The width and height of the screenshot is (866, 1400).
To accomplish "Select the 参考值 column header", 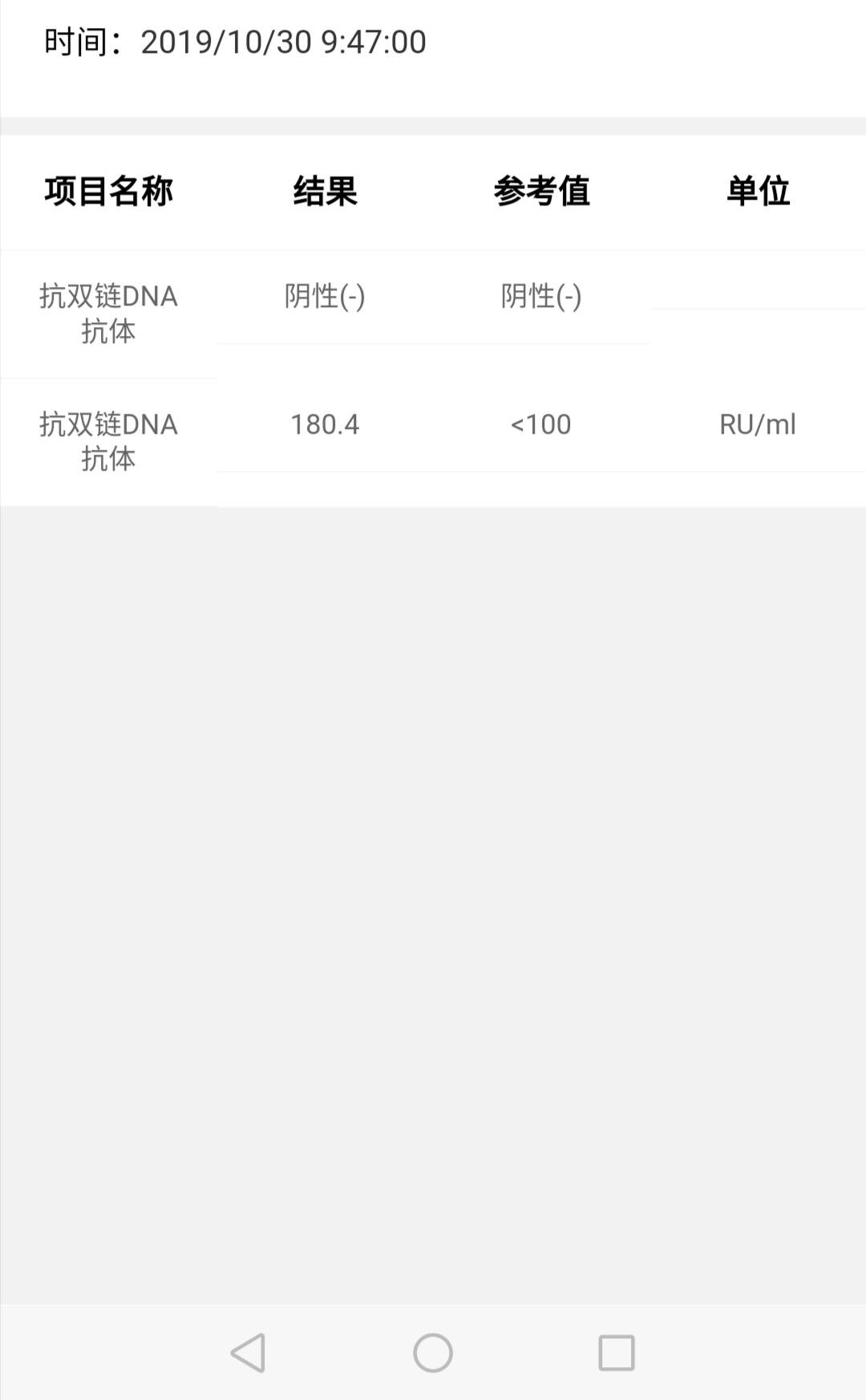I will [542, 192].
